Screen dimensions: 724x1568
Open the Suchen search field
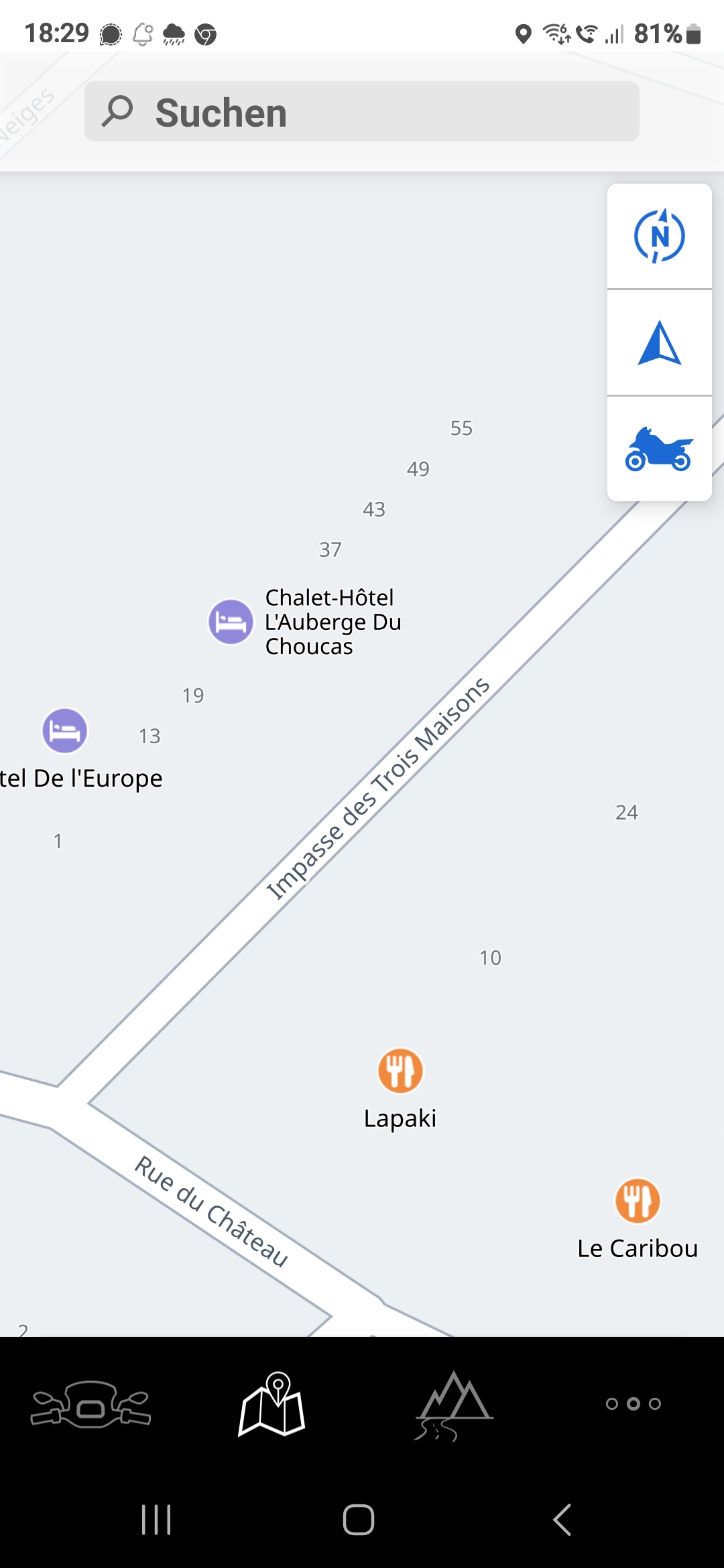click(362, 112)
